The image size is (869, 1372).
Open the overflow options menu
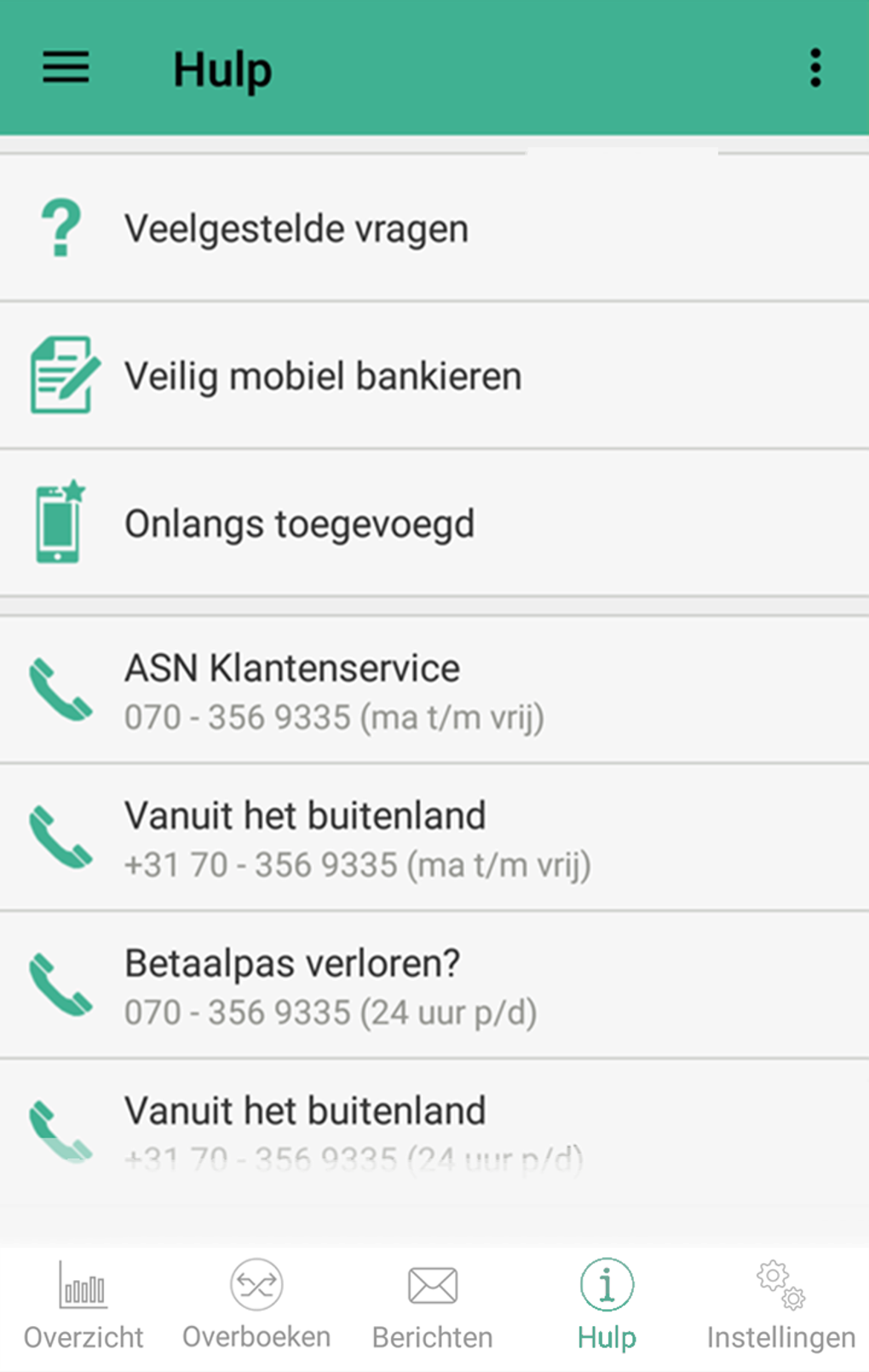[814, 67]
